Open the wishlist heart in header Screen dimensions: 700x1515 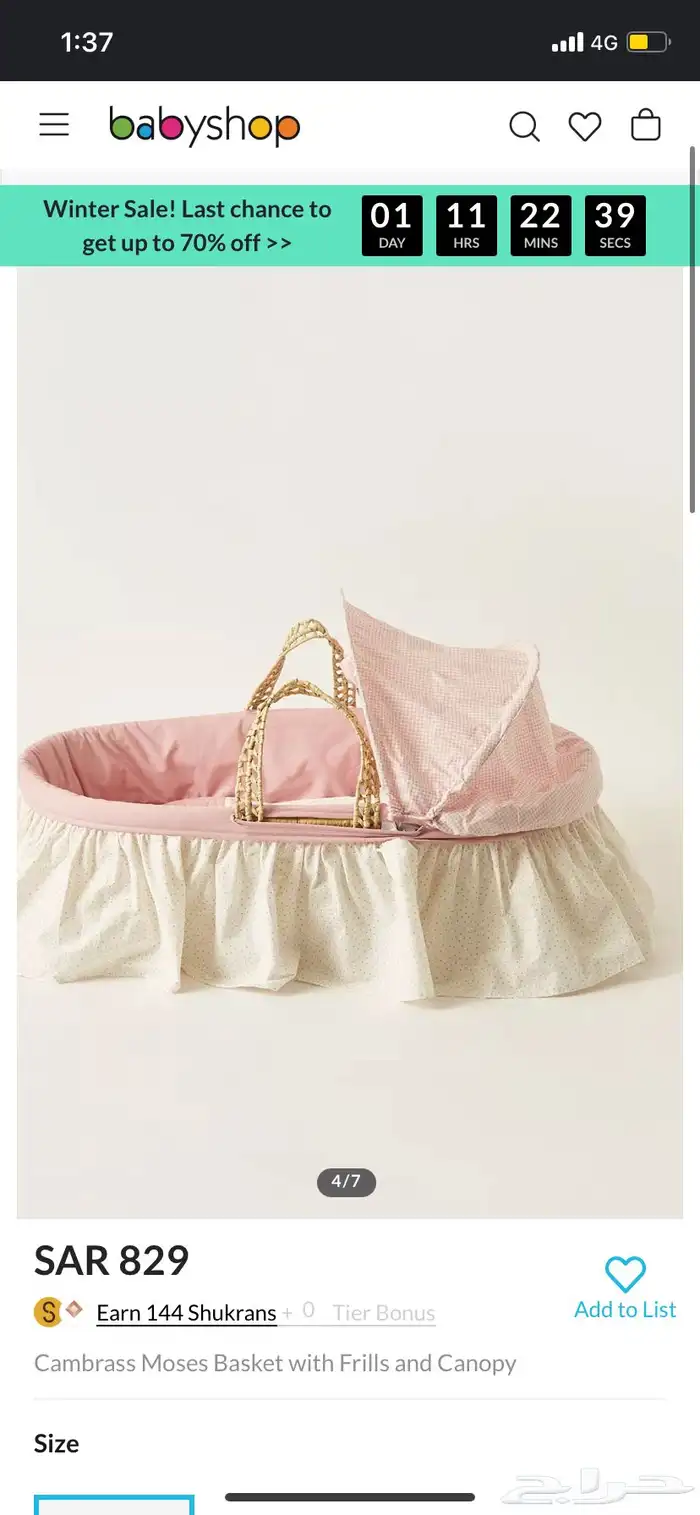pos(585,126)
